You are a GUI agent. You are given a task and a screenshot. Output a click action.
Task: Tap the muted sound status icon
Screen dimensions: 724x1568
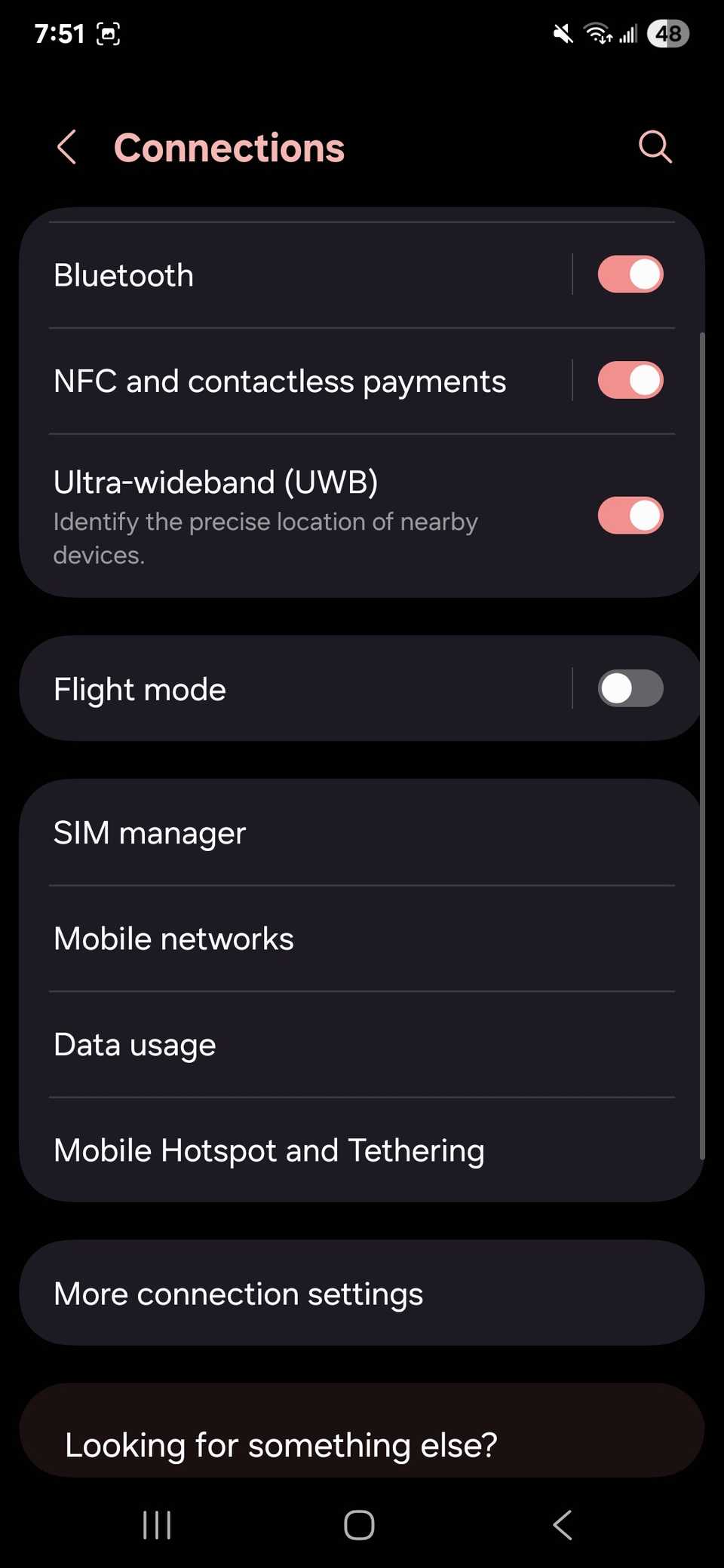pyautogui.click(x=561, y=33)
